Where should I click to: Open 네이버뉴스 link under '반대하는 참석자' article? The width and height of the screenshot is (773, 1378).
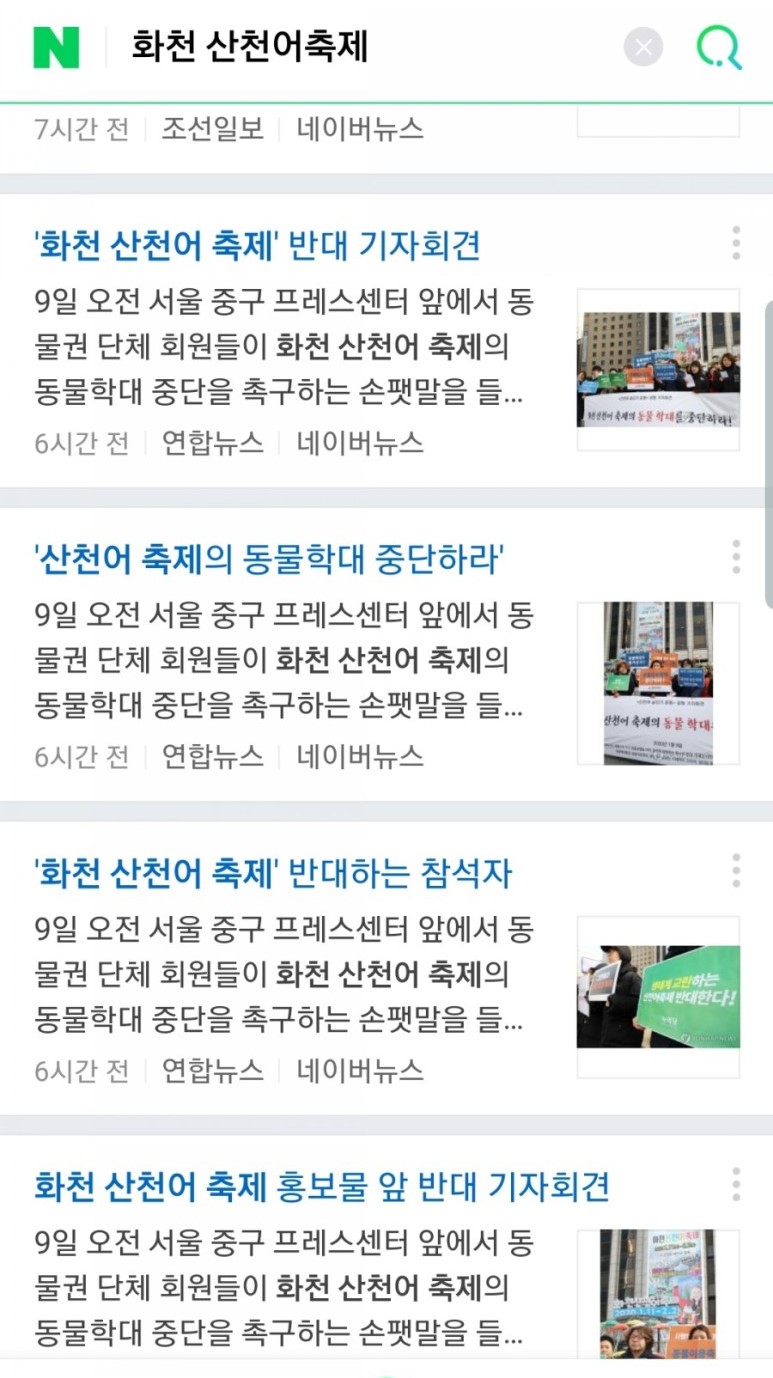coord(360,1071)
